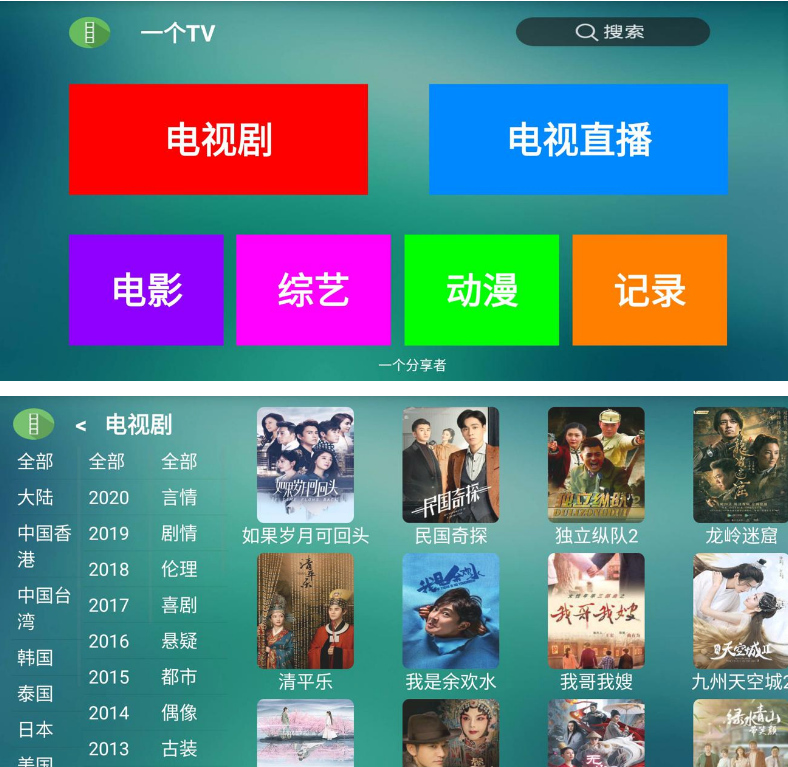This screenshot has height=767, width=788.
Task: Open the 电视剧 category tile
Action: point(218,139)
